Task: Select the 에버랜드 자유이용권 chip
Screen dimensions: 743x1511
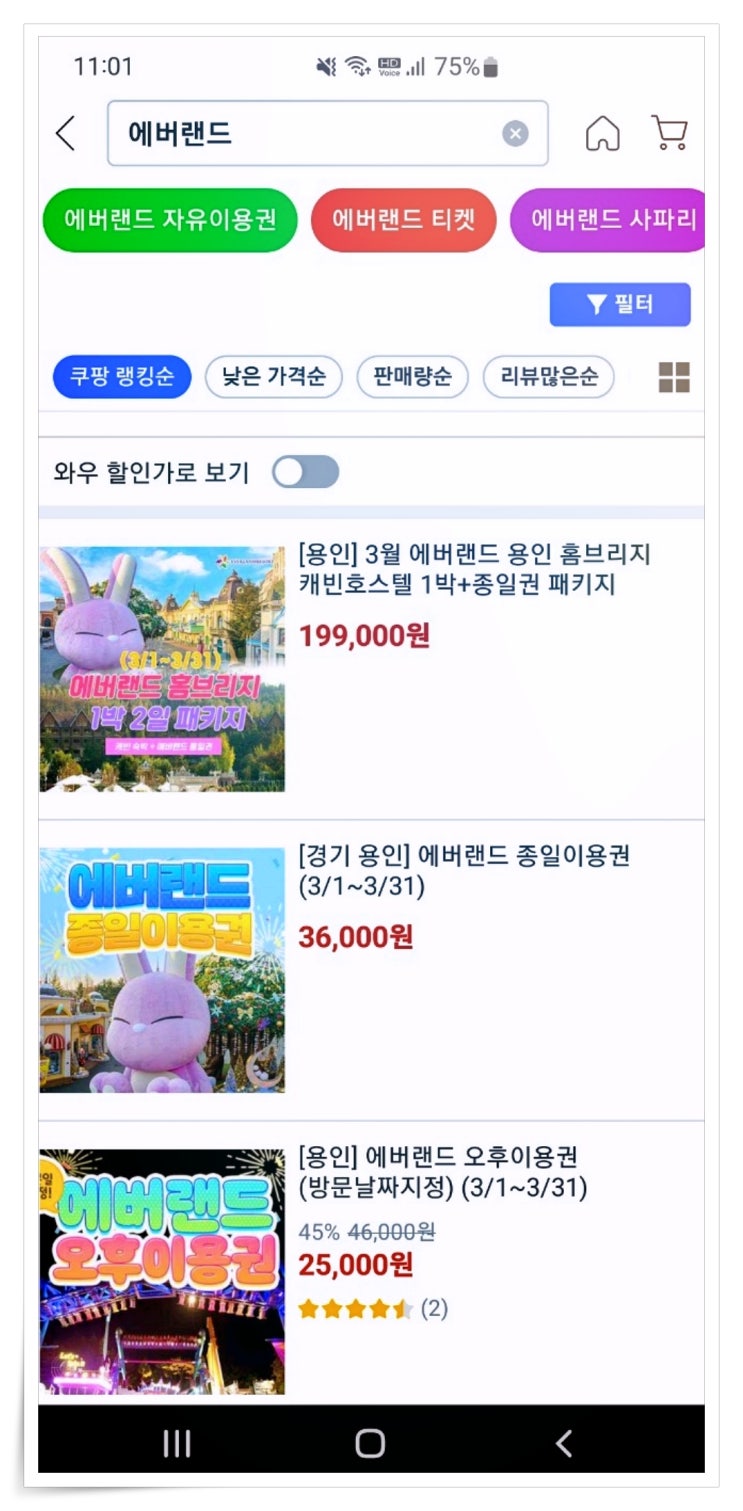Action: click(x=170, y=220)
